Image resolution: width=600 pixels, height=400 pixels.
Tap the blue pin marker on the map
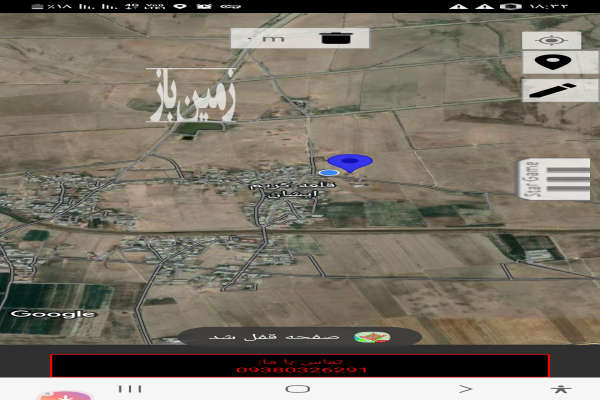(349, 162)
